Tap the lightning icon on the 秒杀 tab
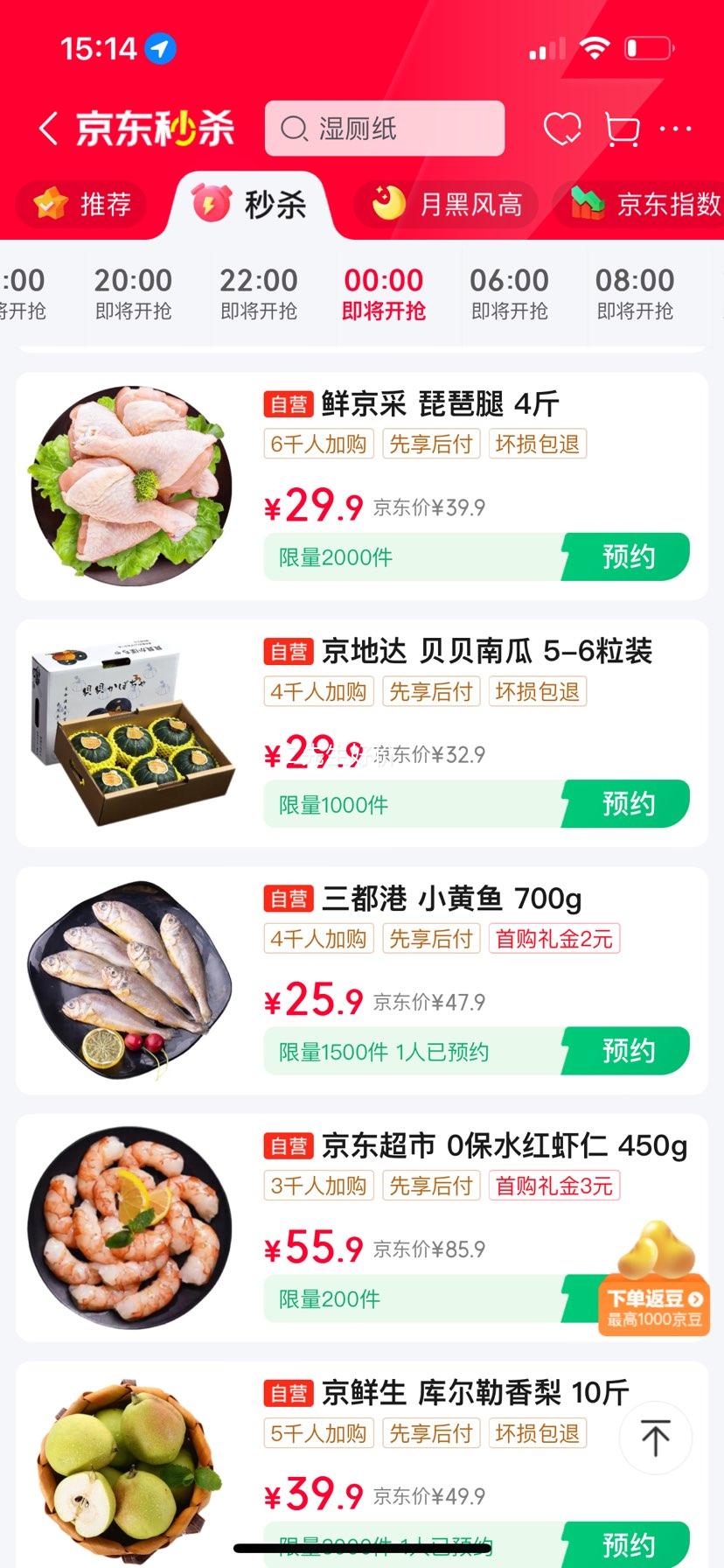Screen dimensions: 724x1568 [x=211, y=204]
